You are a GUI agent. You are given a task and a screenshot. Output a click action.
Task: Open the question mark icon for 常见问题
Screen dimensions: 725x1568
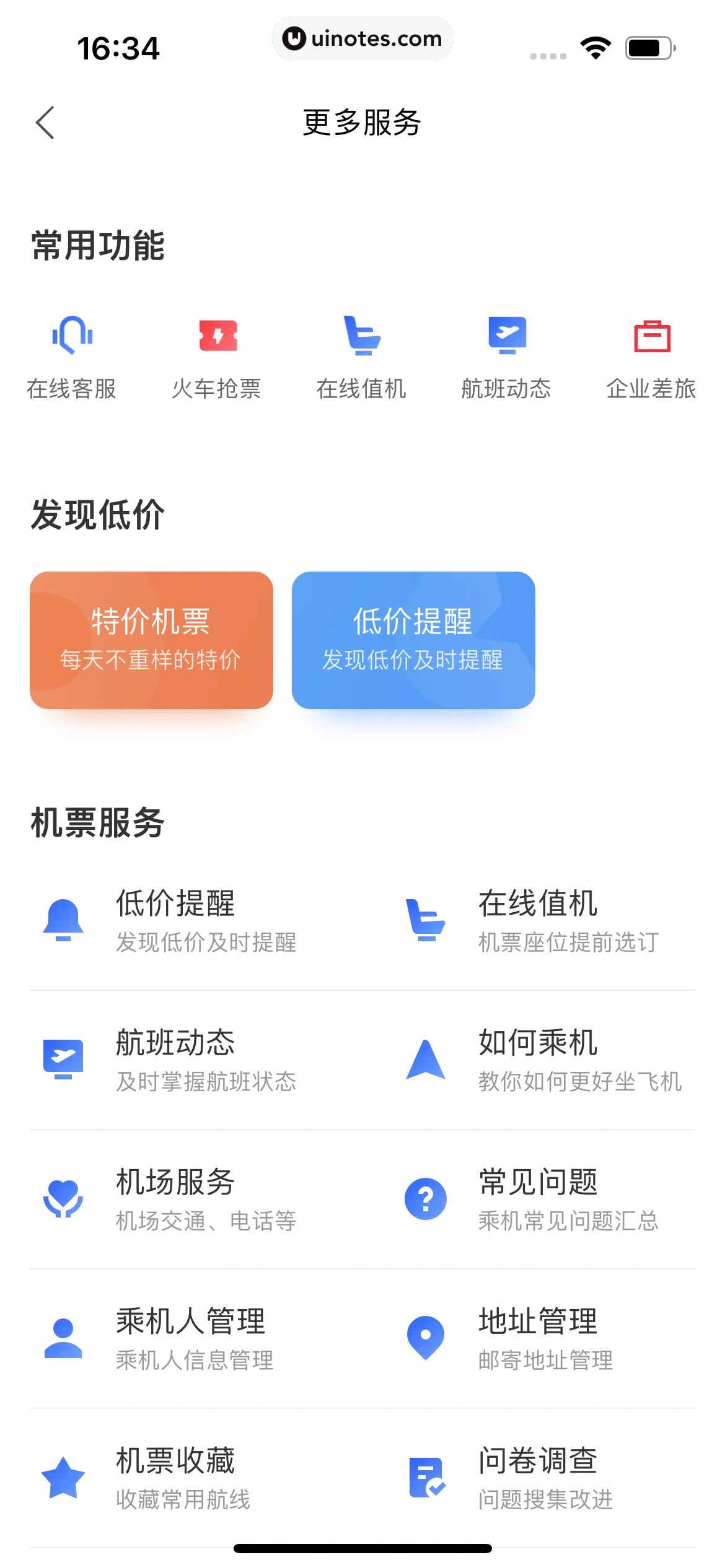[425, 1197]
